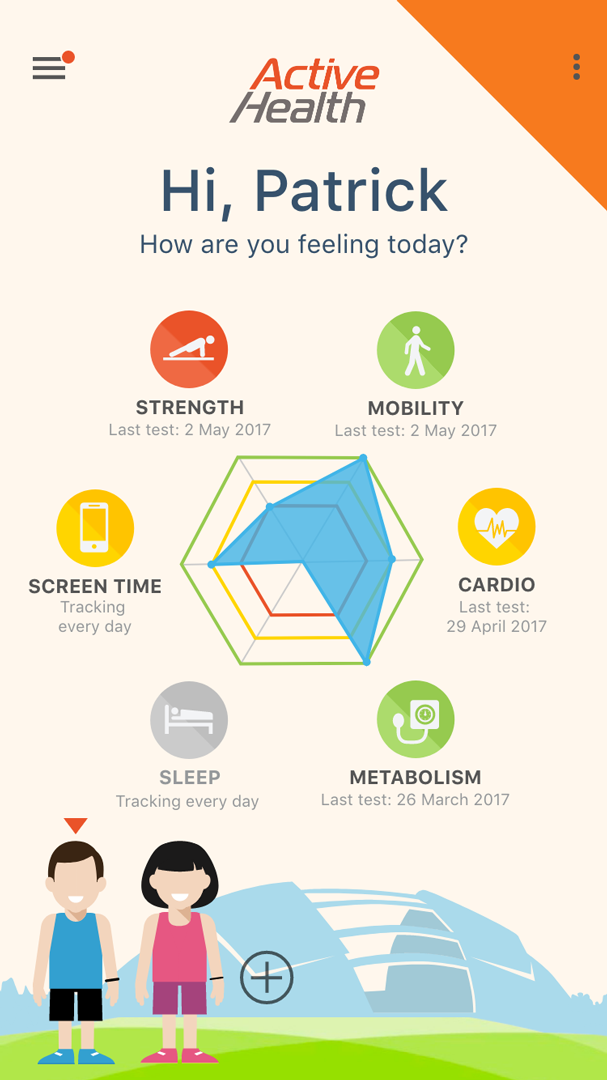Viewport: 607px width, 1080px height.
Task: Check the Cardio results
Action: (496, 526)
